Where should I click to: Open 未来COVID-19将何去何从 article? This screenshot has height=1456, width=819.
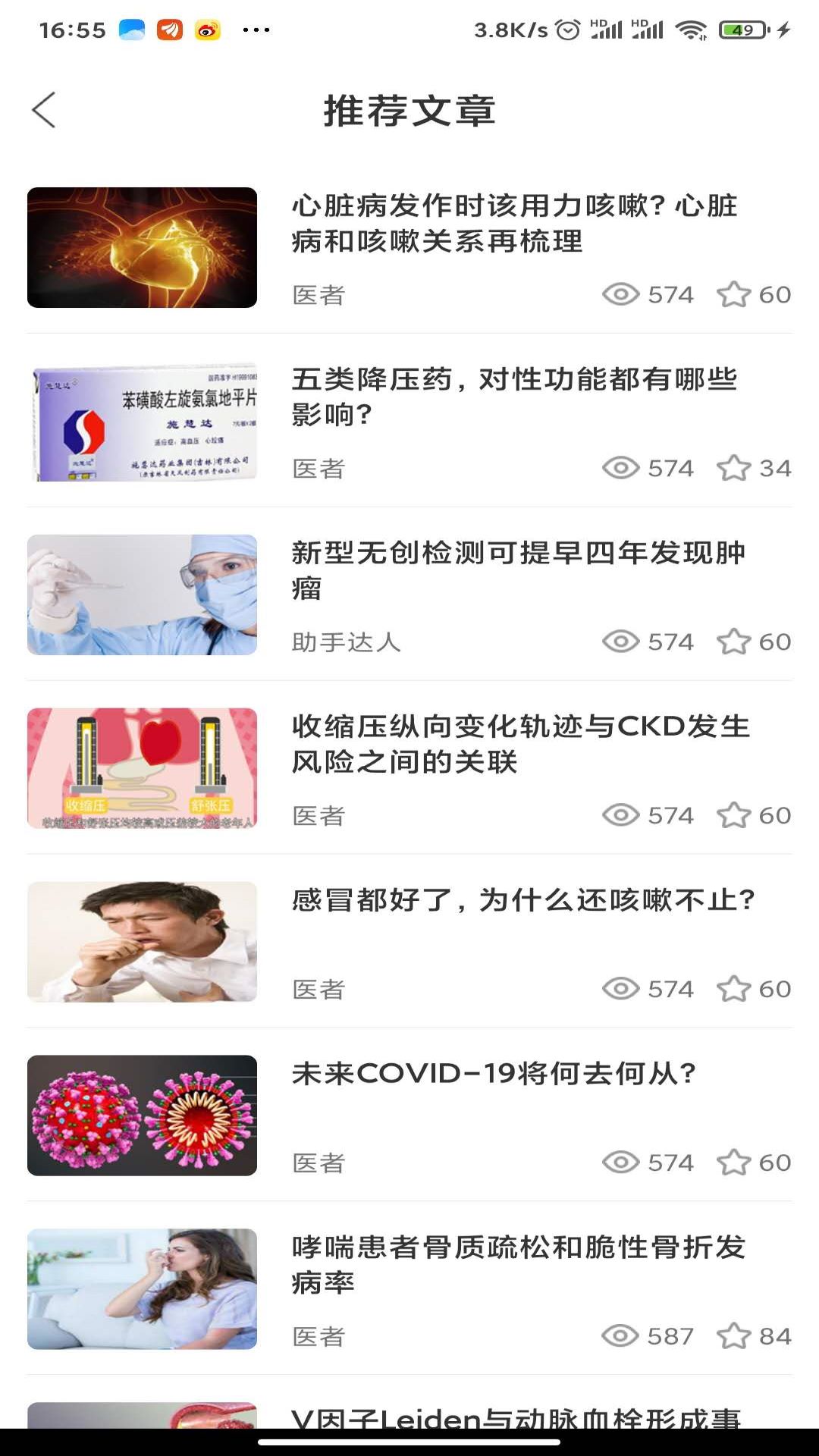494,1074
